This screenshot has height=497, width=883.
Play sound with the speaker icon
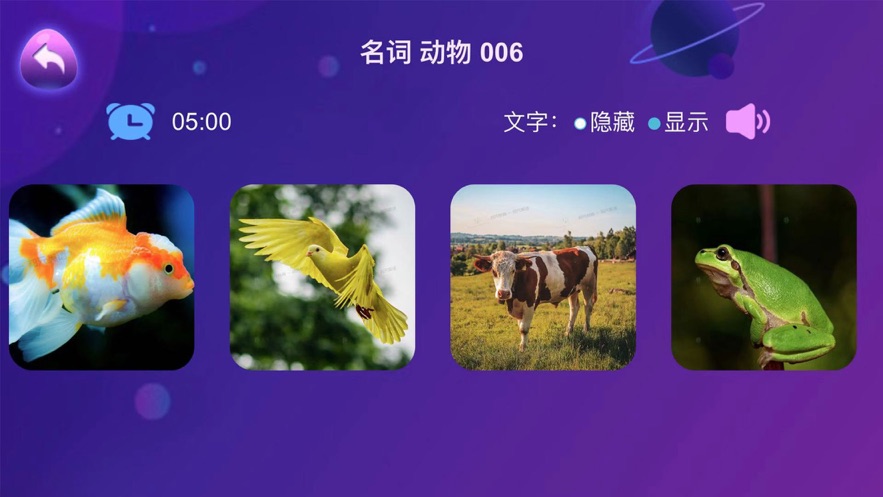pos(747,122)
